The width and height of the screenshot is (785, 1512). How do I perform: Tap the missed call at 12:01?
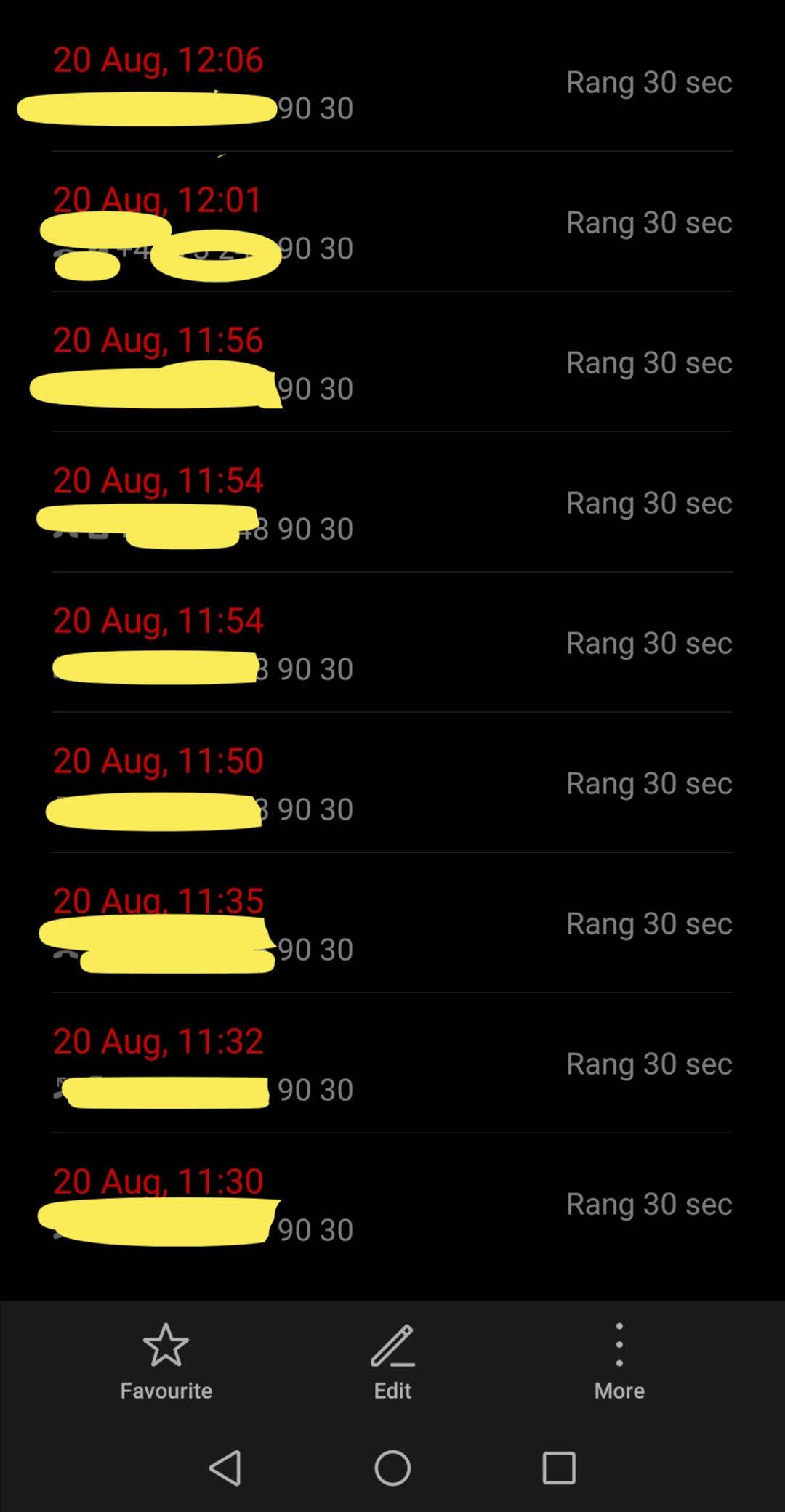(x=392, y=223)
